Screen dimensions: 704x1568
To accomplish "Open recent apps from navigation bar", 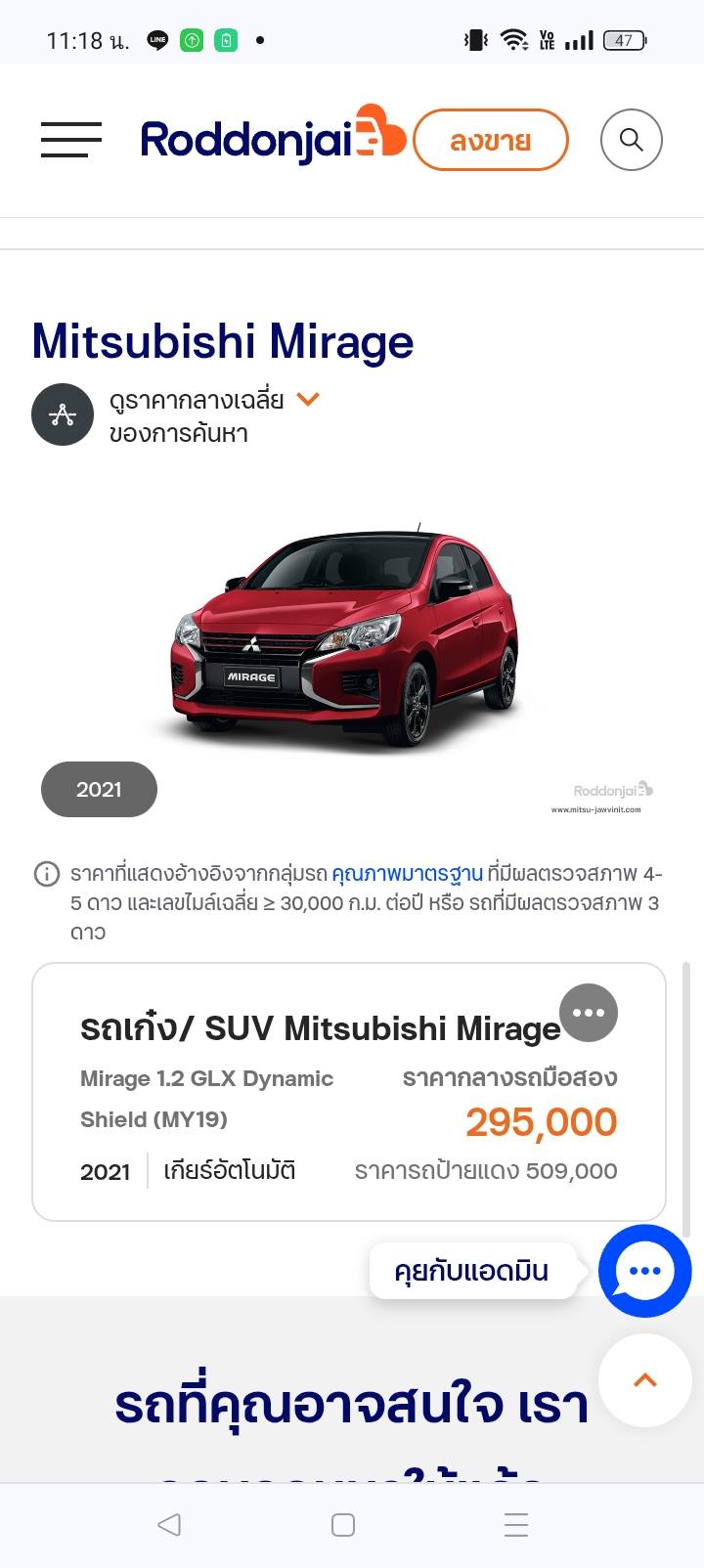I will [x=515, y=1524].
